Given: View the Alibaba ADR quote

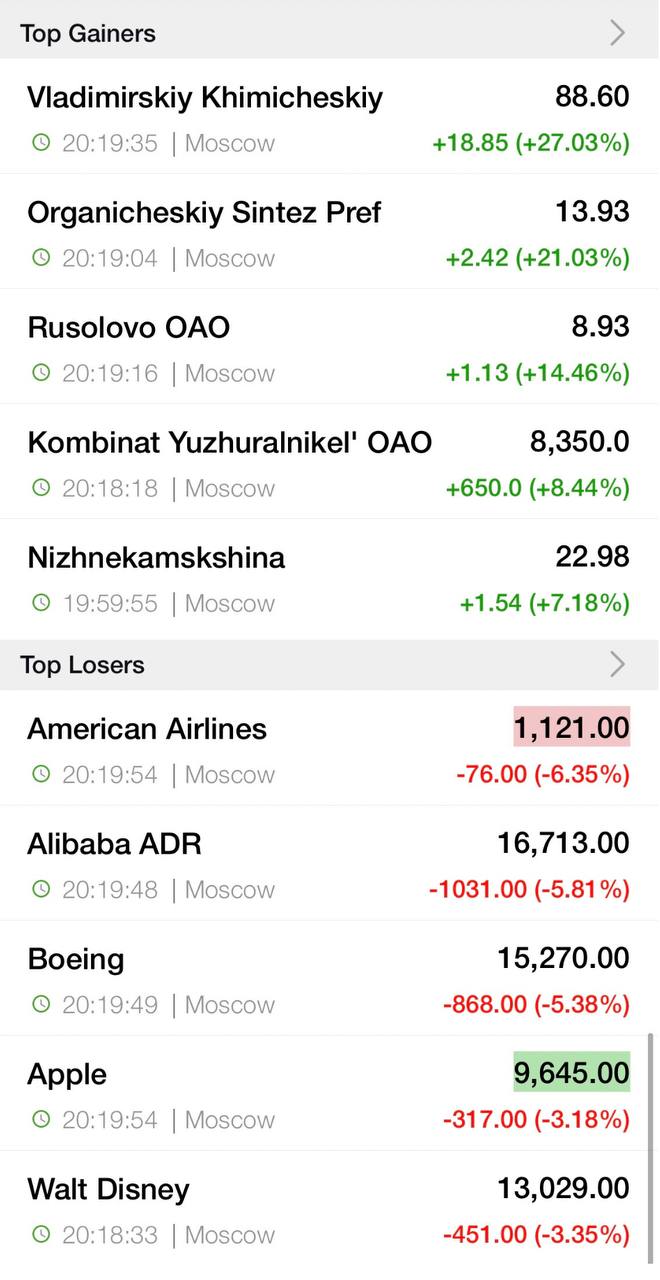Looking at the screenshot, I should (x=330, y=863).
